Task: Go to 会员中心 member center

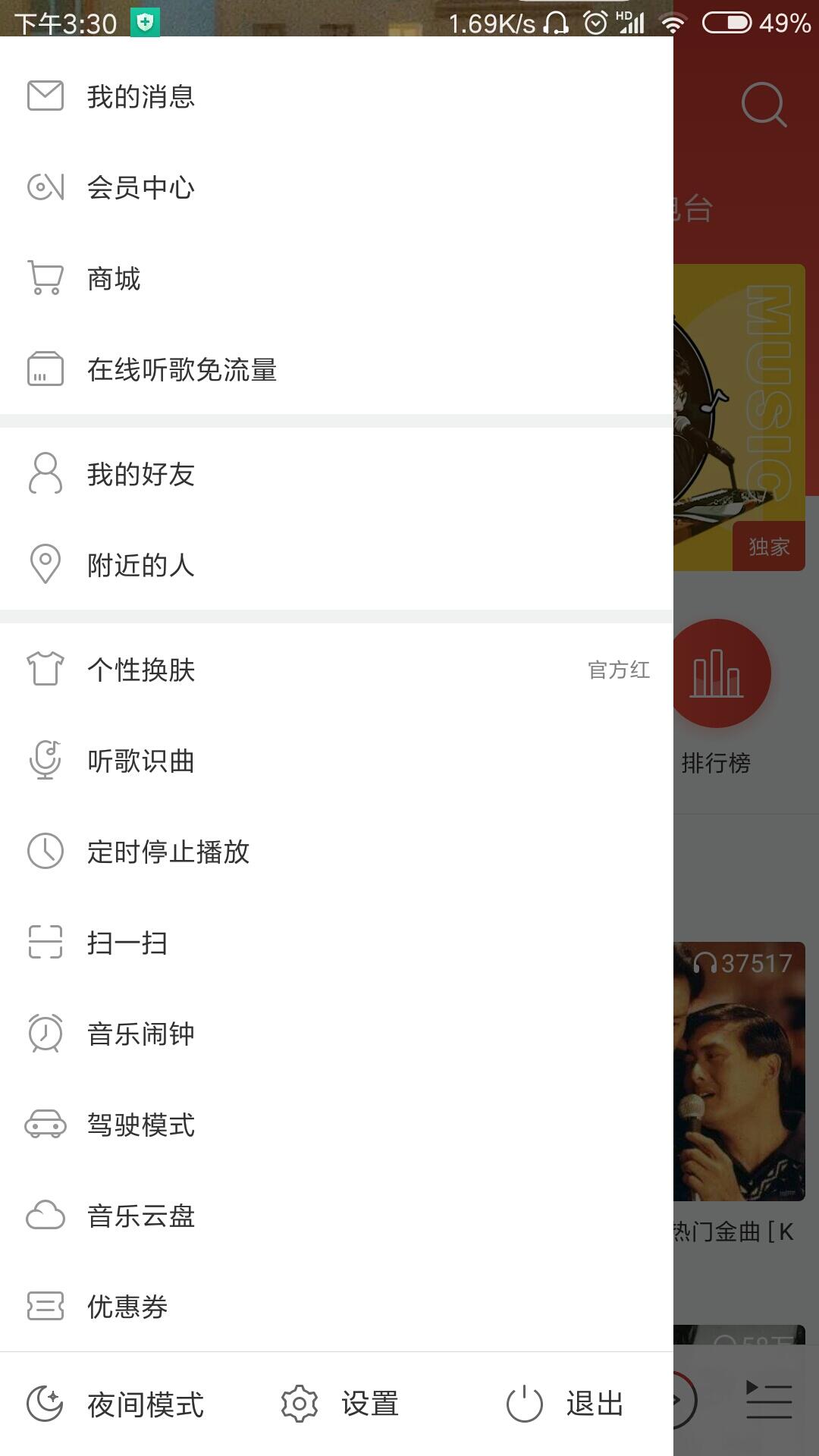Action: point(337,187)
